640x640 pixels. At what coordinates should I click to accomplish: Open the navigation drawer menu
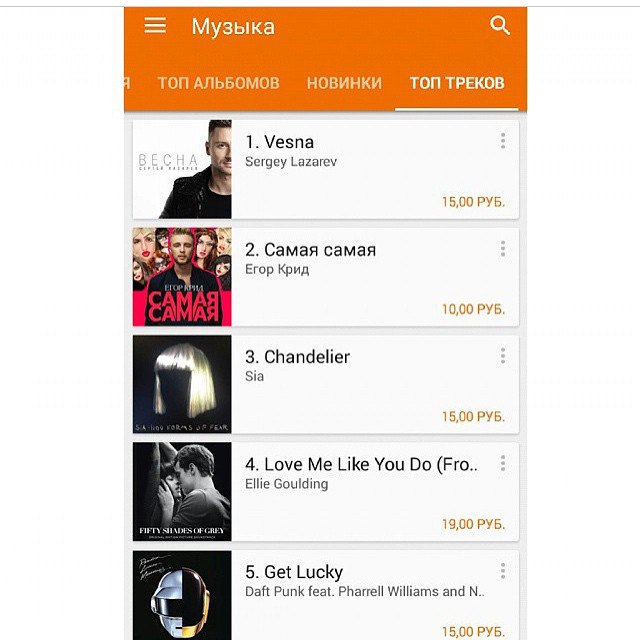155,26
